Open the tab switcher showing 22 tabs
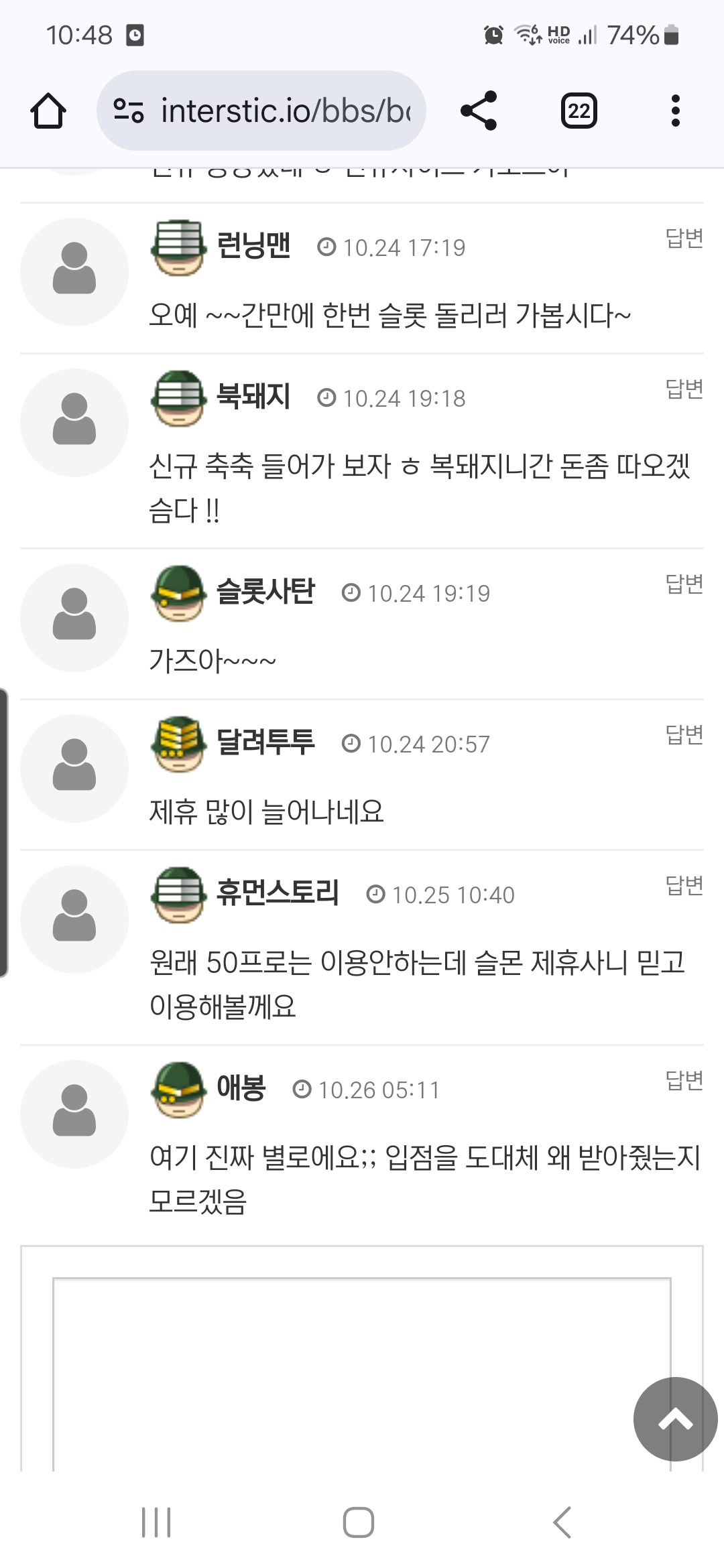Image resolution: width=724 pixels, height=1568 pixels. click(x=579, y=111)
